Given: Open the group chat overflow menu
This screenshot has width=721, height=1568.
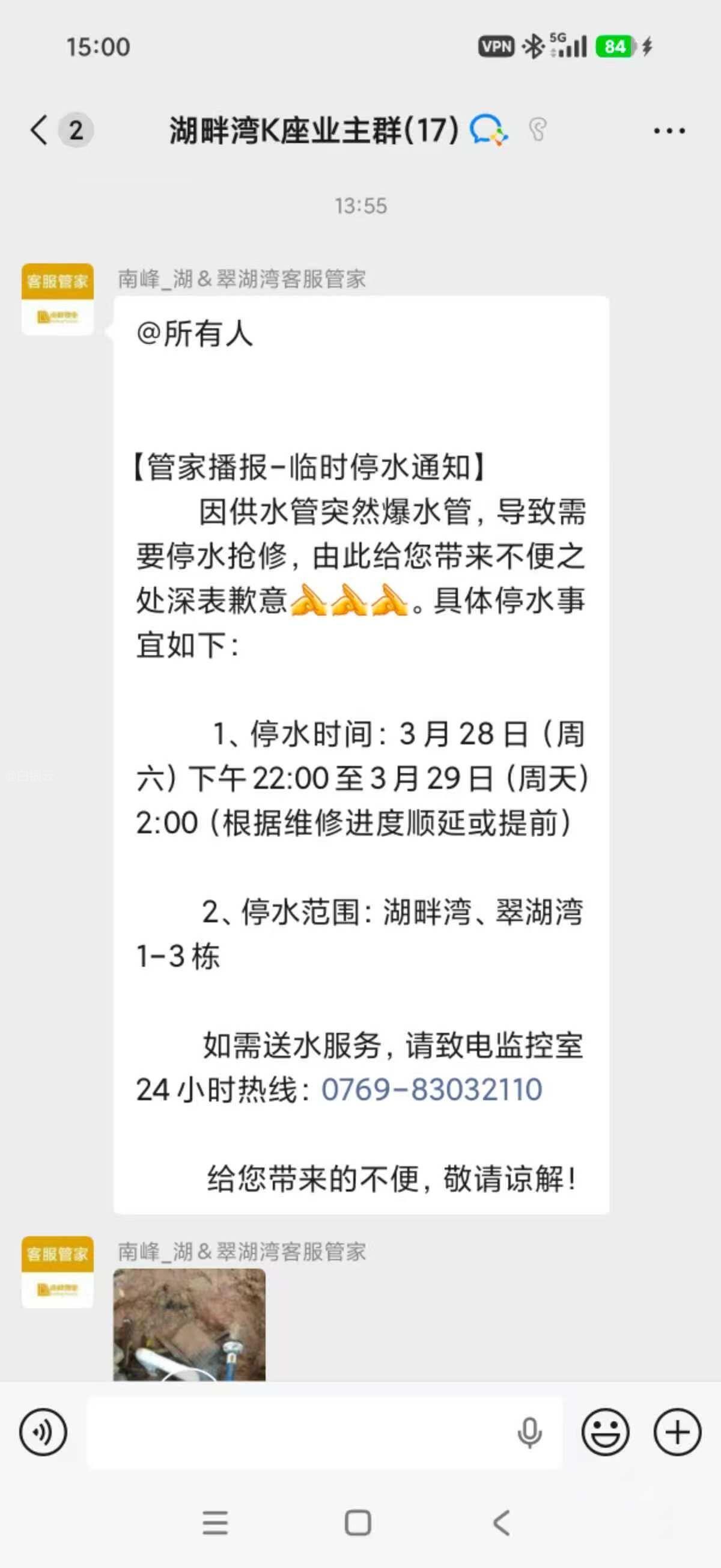Looking at the screenshot, I should coord(669,130).
